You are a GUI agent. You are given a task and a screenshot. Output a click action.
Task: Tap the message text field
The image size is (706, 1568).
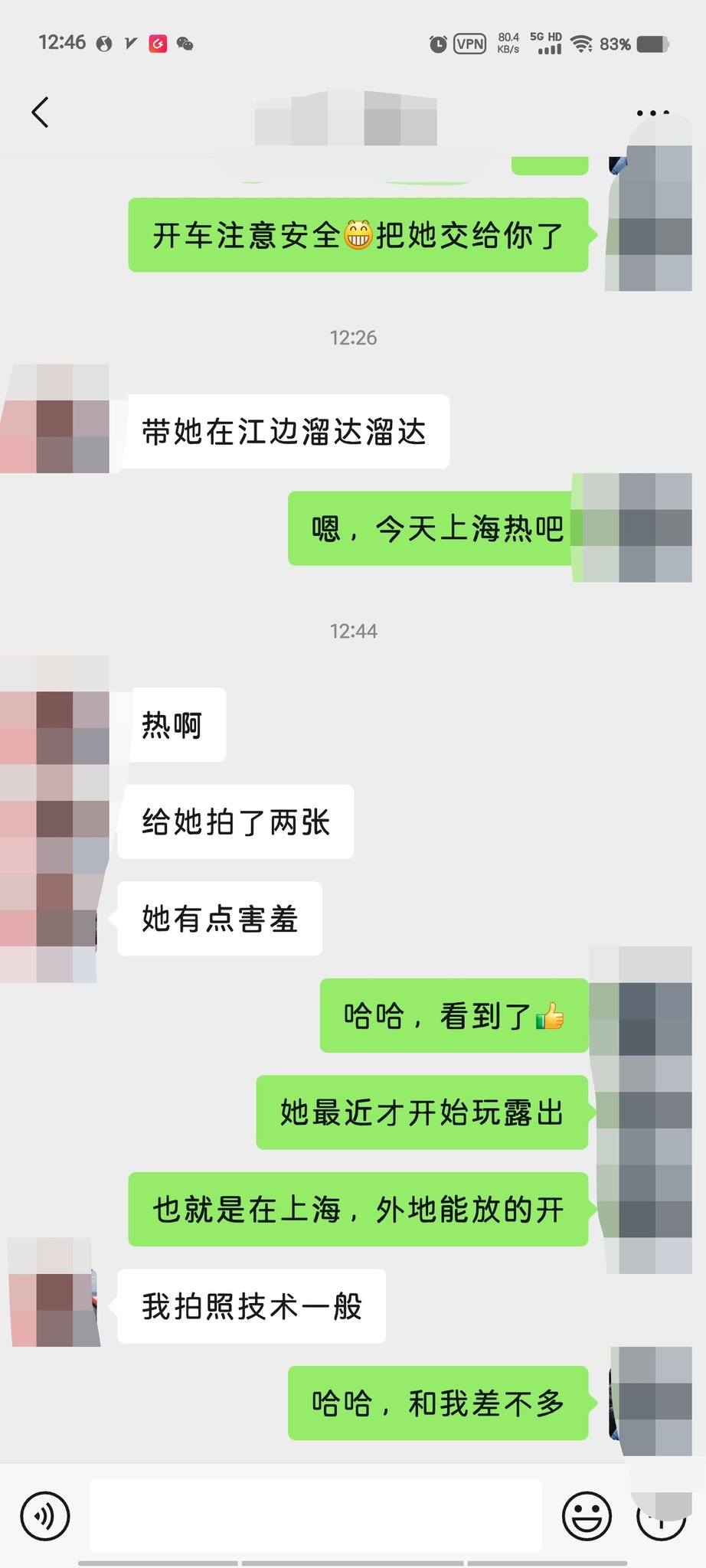point(315,1515)
